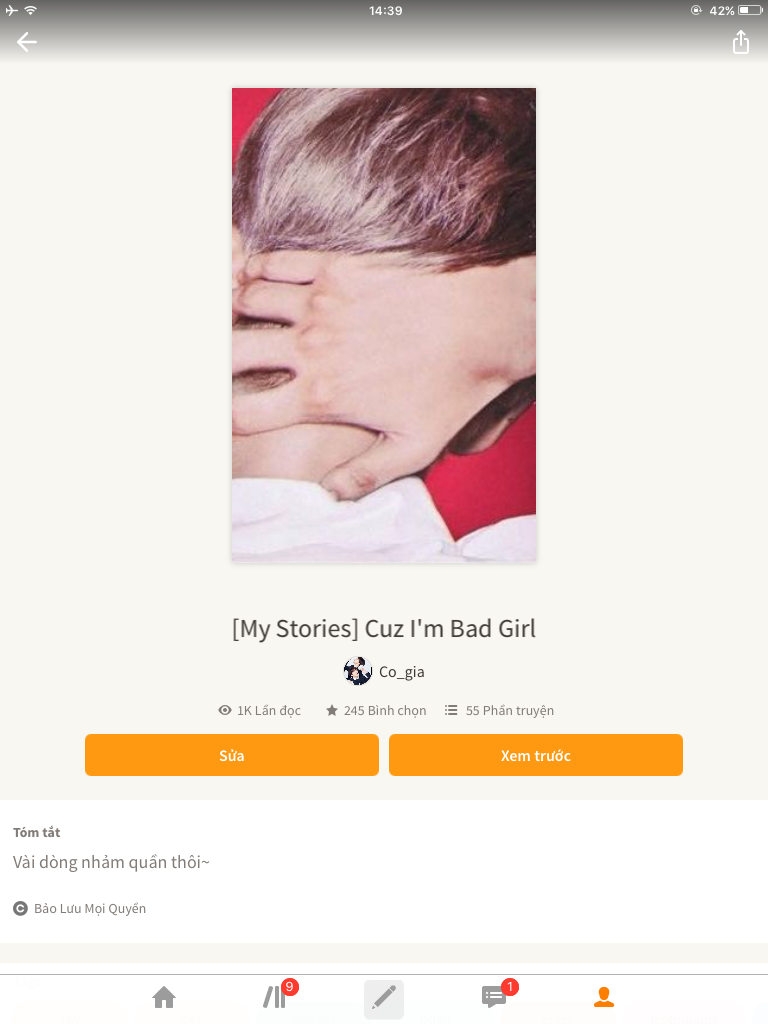
Task: Switch to the Home tab
Action: click(164, 997)
